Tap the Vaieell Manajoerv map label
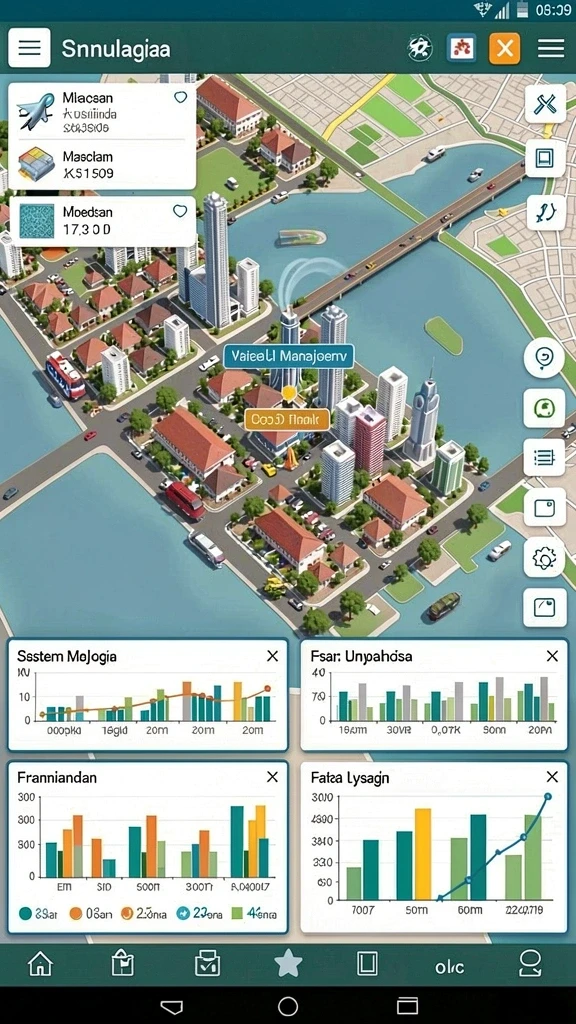Viewport: 576px width, 1024px height. [289, 357]
